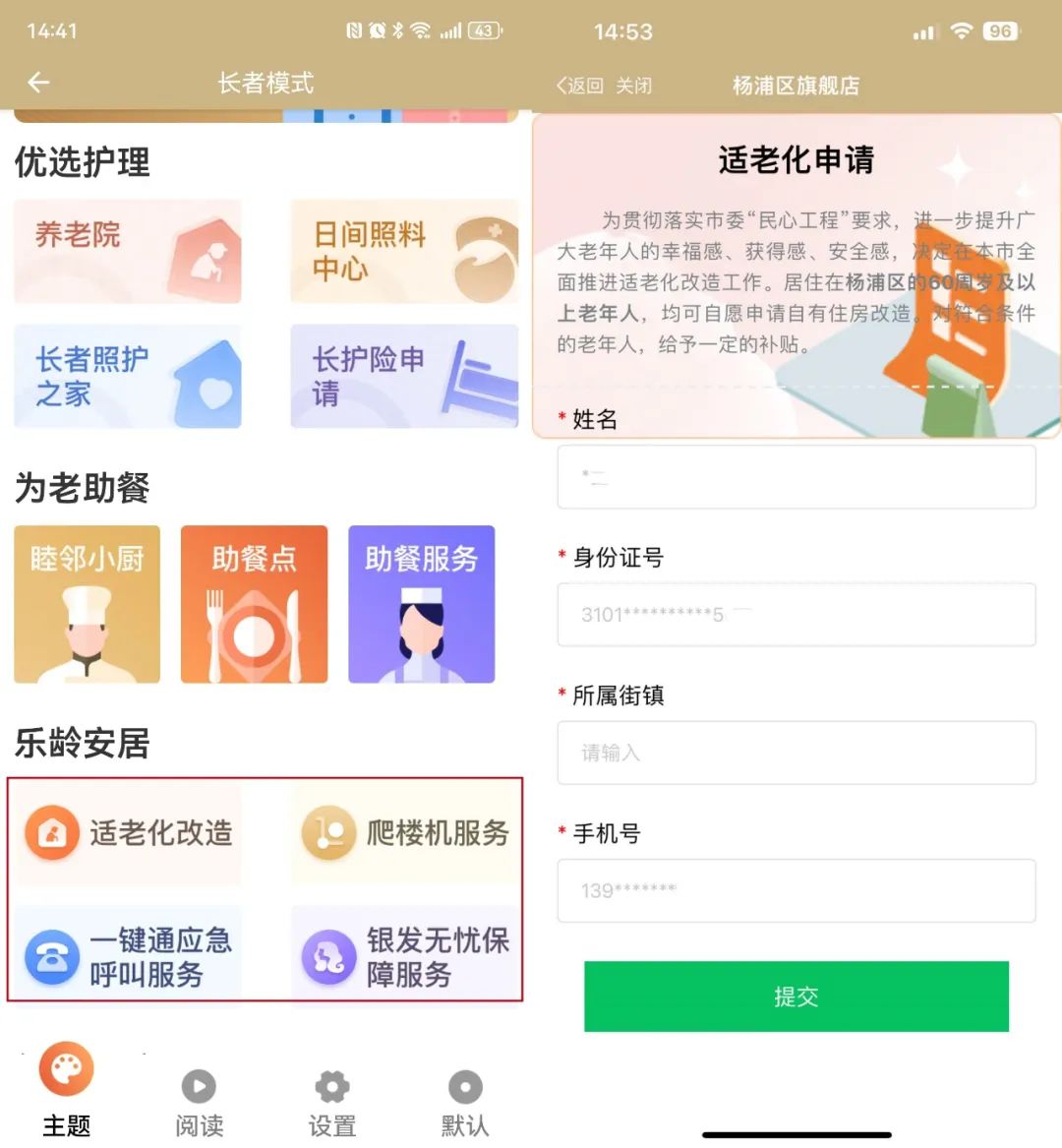Image resolution: width=1062 pixels, height=1148 pixels.
Task: Tap 关闭 in the 杨浦区旗舰店 header
Action: click(634, 87)
